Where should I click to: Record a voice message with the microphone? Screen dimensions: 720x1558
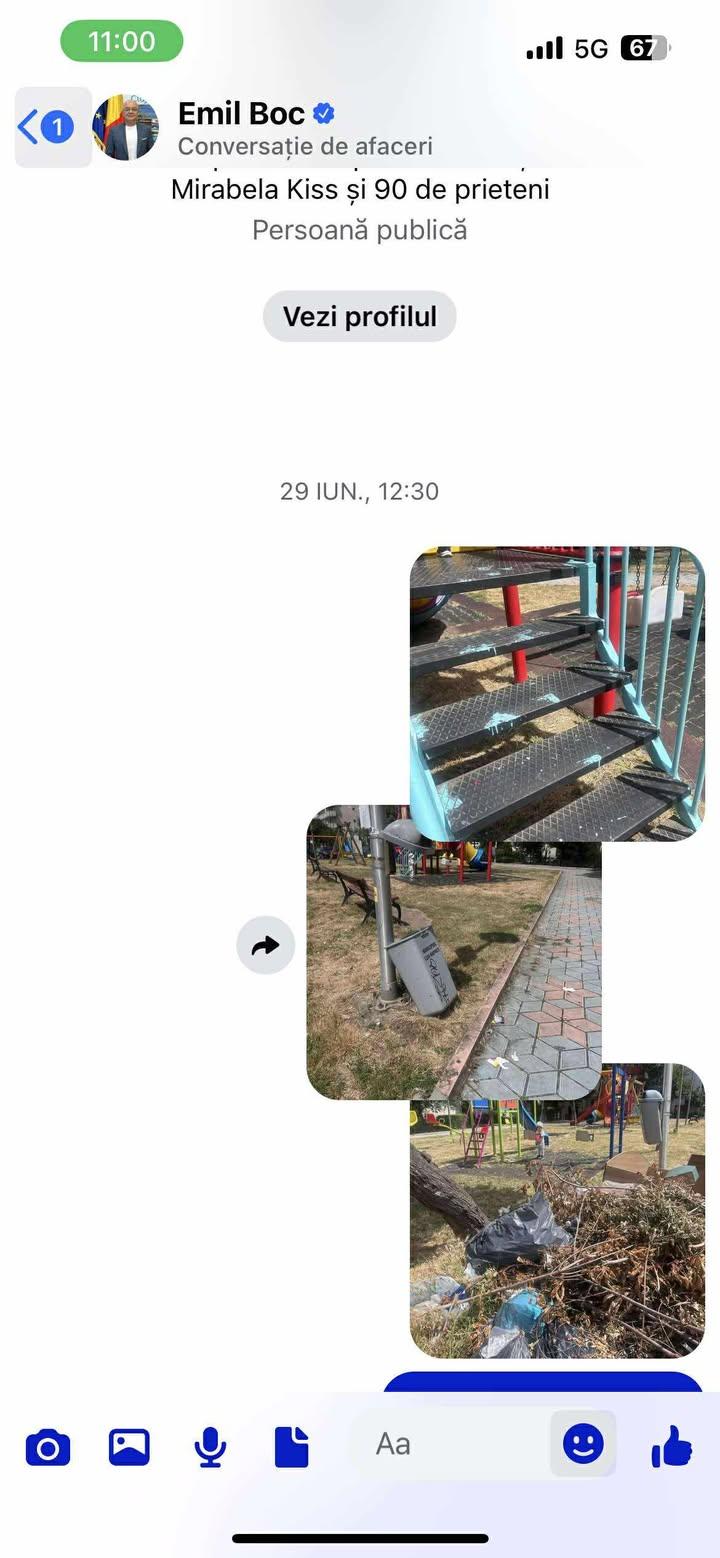pos(210,1447)
